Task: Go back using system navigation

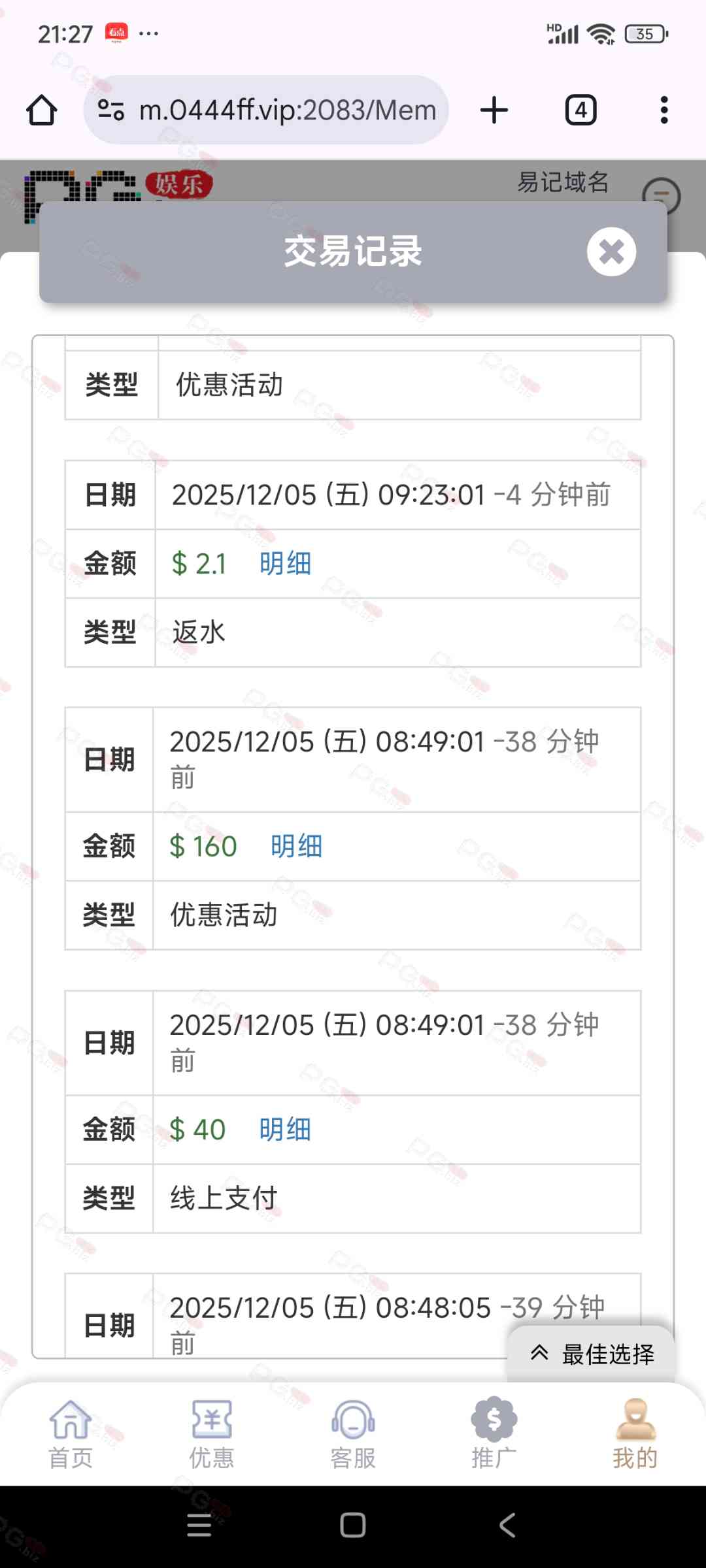Action: pyautogui.click(x=507, y=1526)
